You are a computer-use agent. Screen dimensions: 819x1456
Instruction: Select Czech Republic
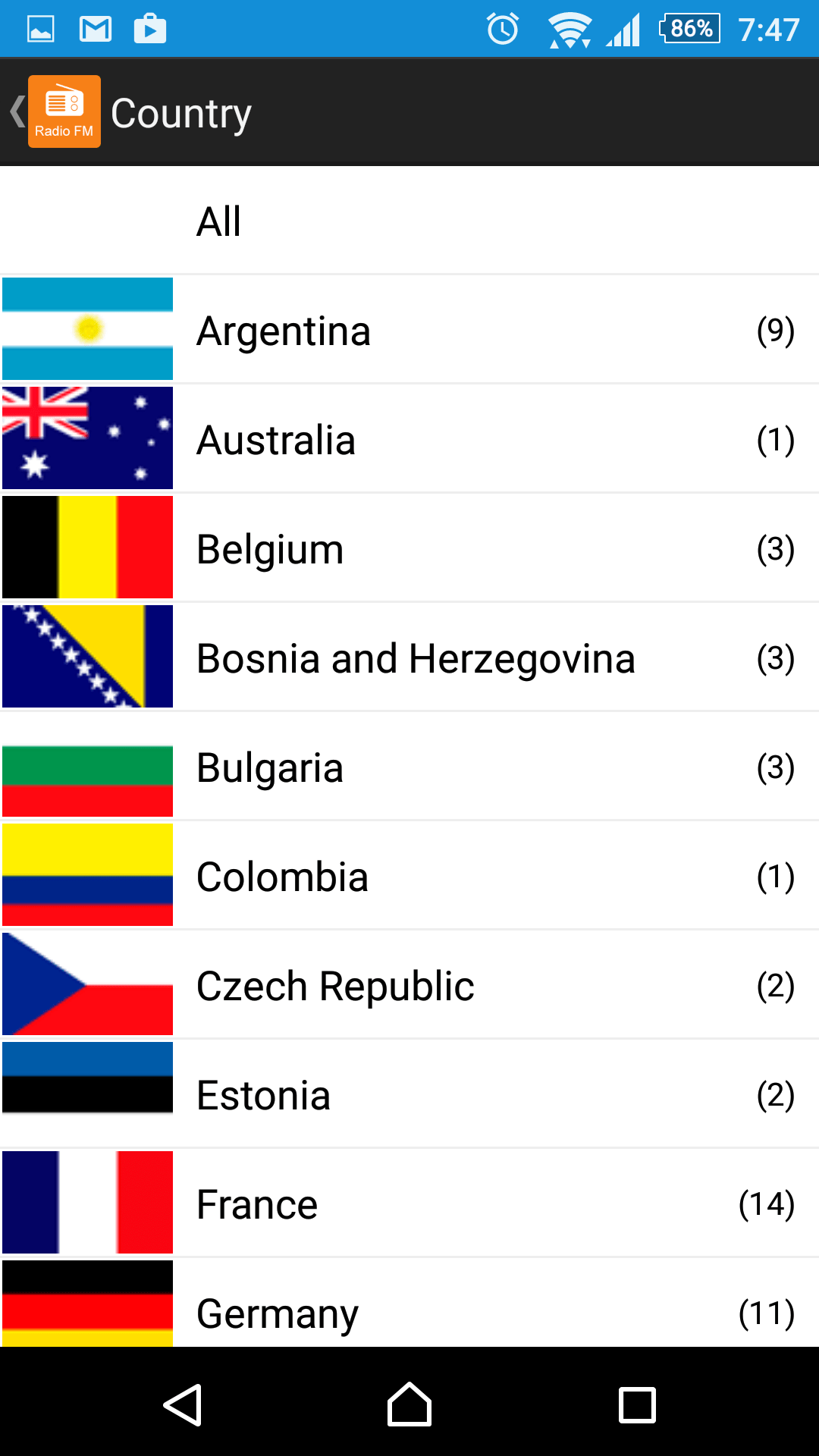pyautogui.click(x=409, y=985)
